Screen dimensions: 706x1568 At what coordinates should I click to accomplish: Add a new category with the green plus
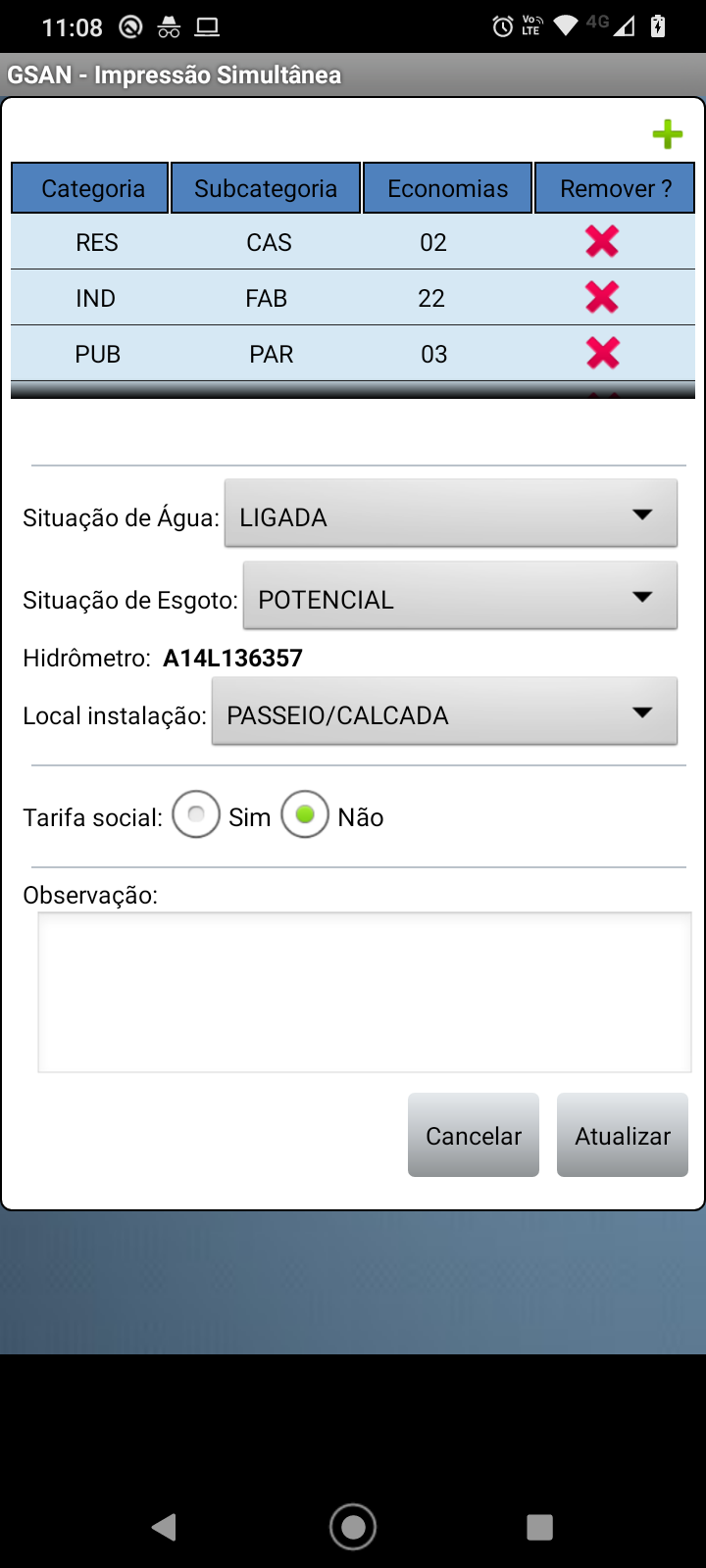668,134
